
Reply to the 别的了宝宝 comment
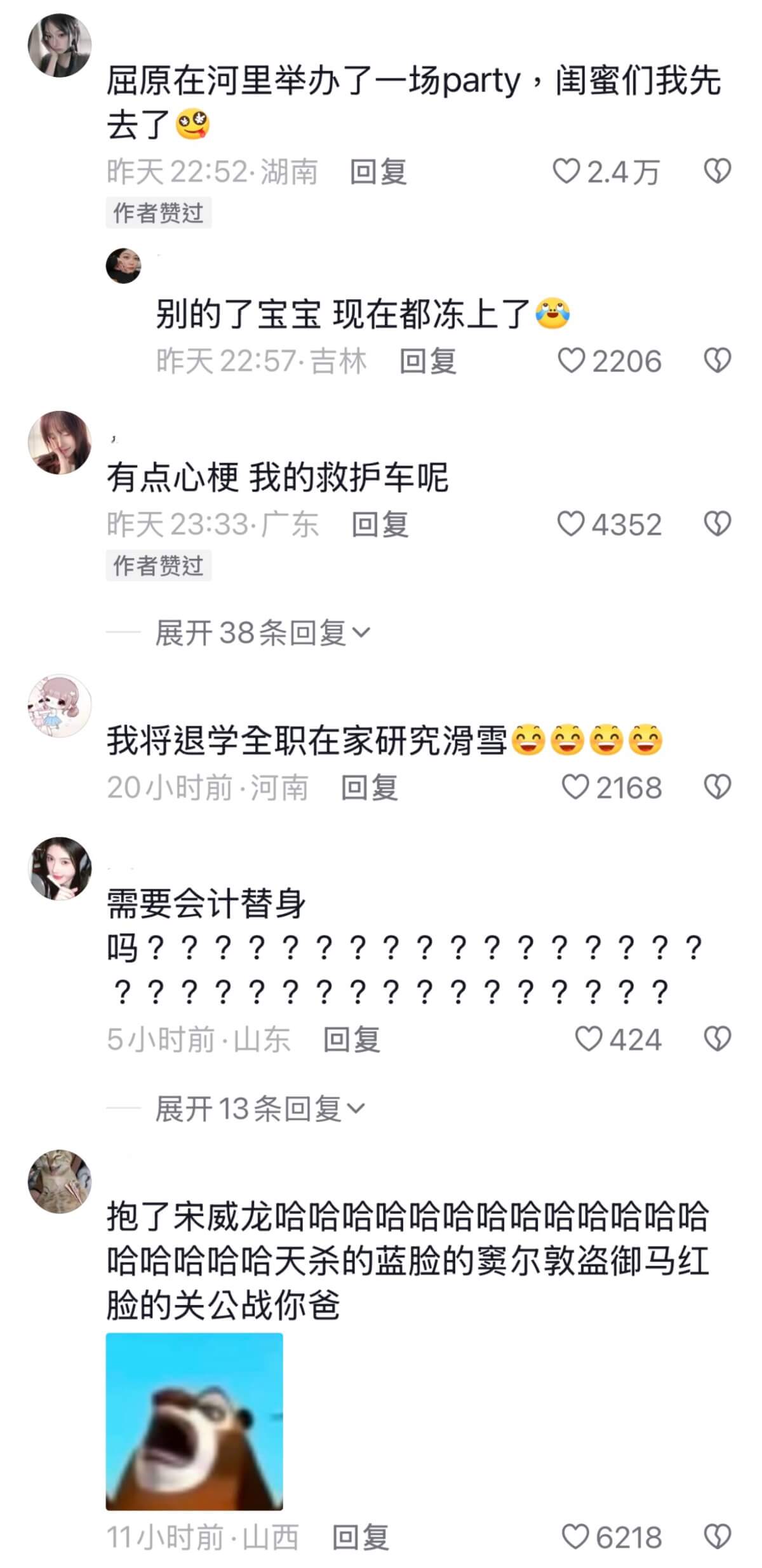[x=427, y=361]
